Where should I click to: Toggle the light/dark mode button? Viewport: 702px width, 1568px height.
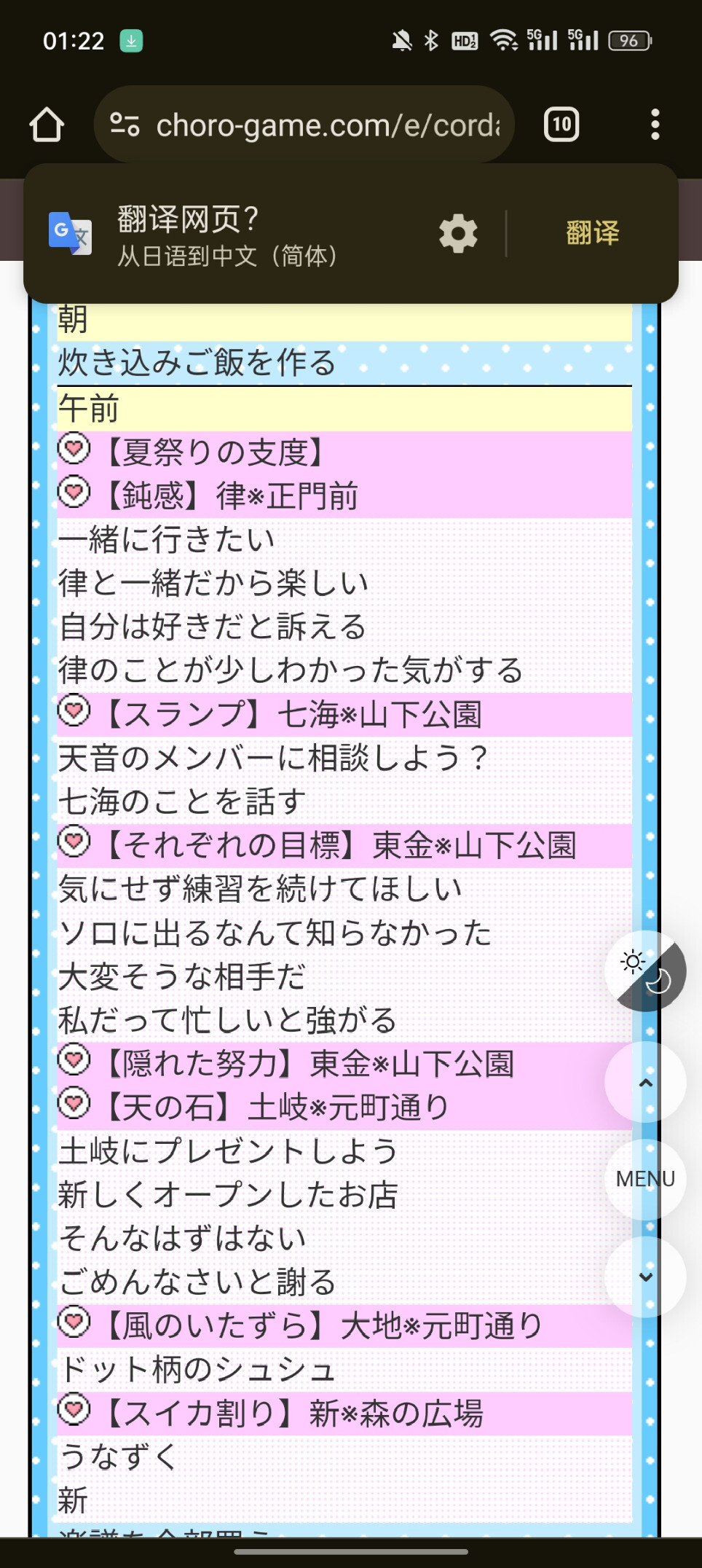(x=645, y=971)
